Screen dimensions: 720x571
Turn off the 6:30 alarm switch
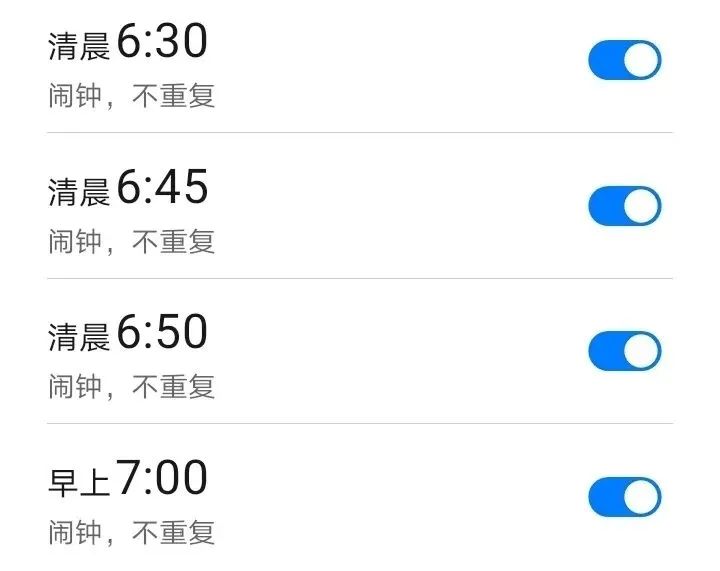pos(625,61)
